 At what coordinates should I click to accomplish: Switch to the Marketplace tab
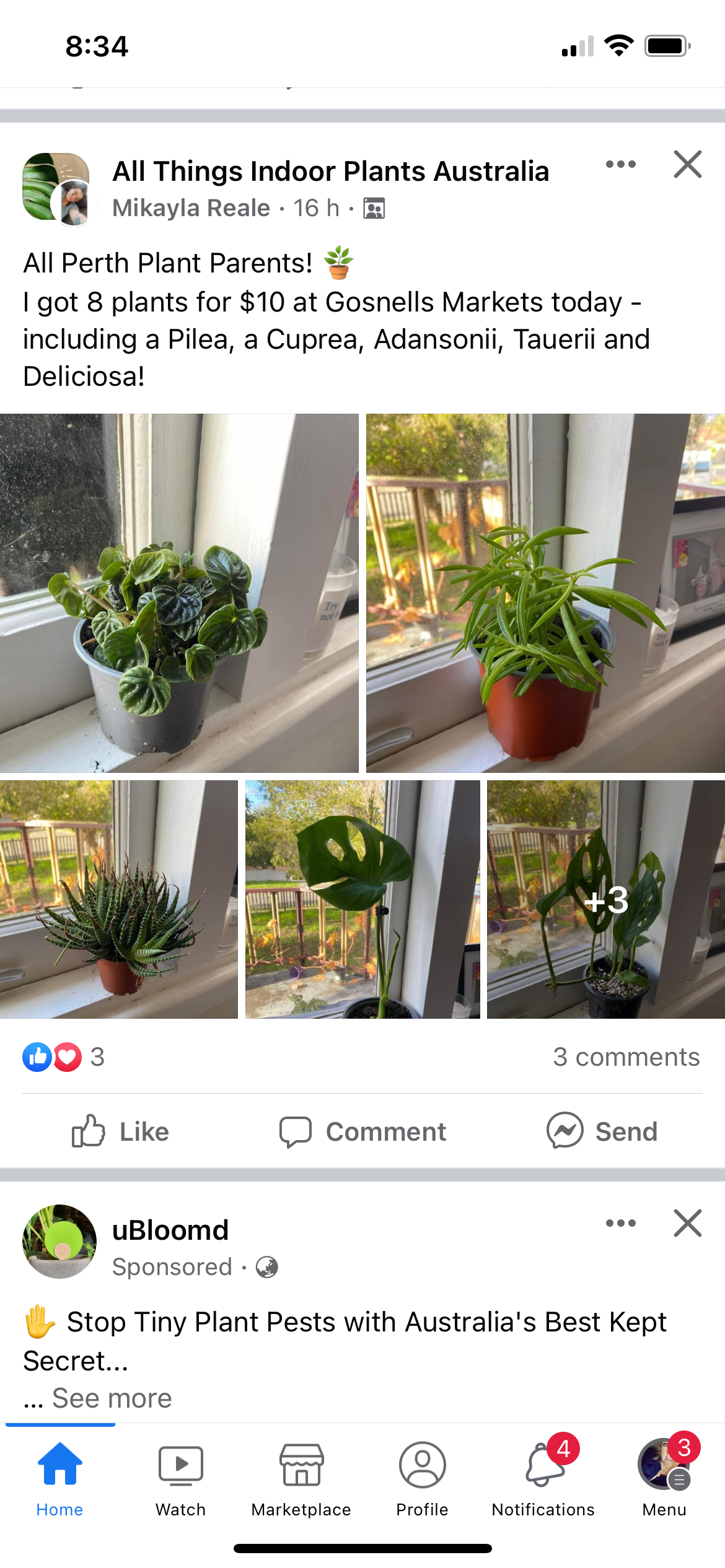click(x=301, y=1477)
